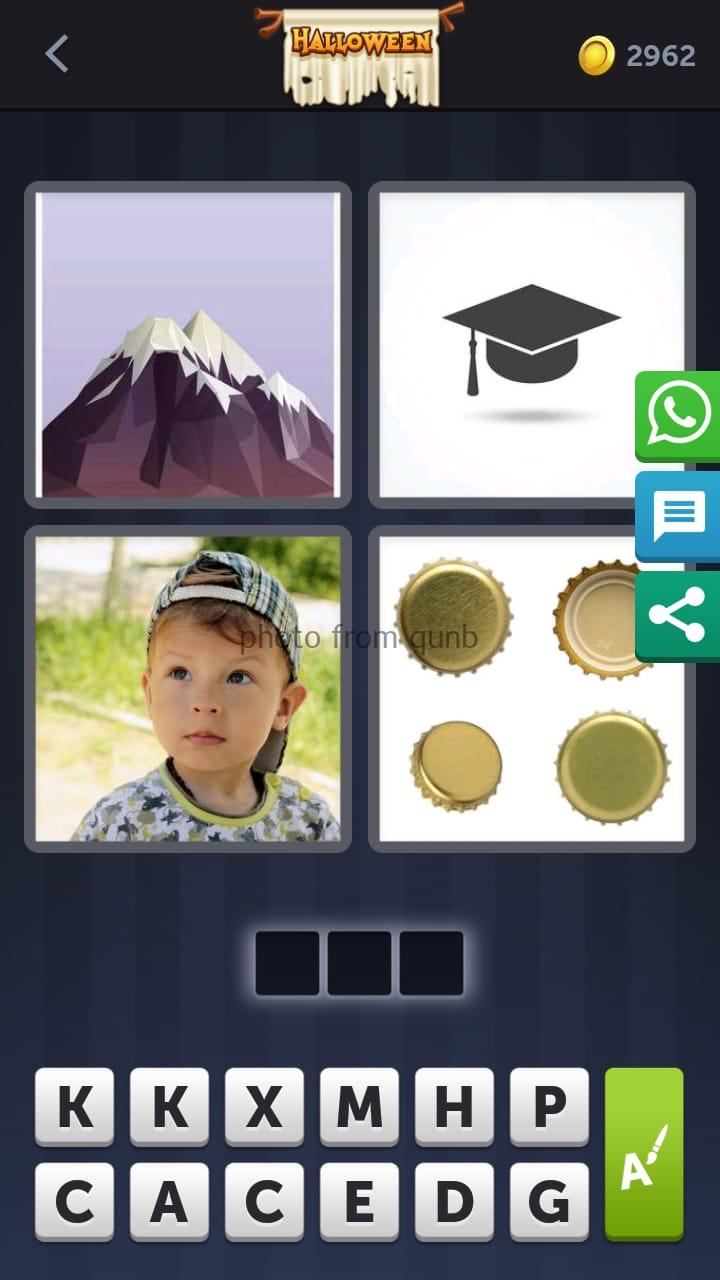This screenshot has width=720, height=1280.
Task: Tap the letter H tile
Action: 454,1106
